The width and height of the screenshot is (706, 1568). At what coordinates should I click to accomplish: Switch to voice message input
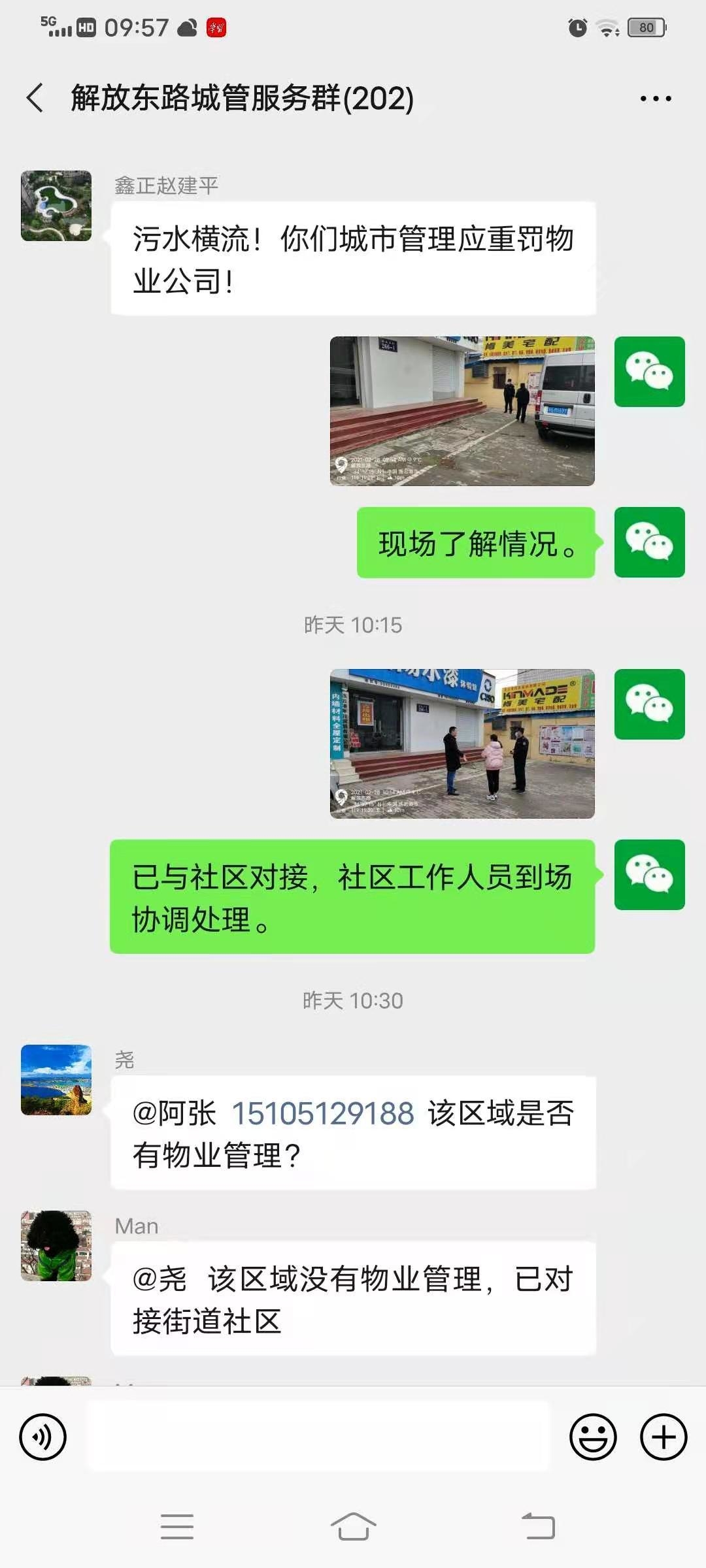[43, 1437]
